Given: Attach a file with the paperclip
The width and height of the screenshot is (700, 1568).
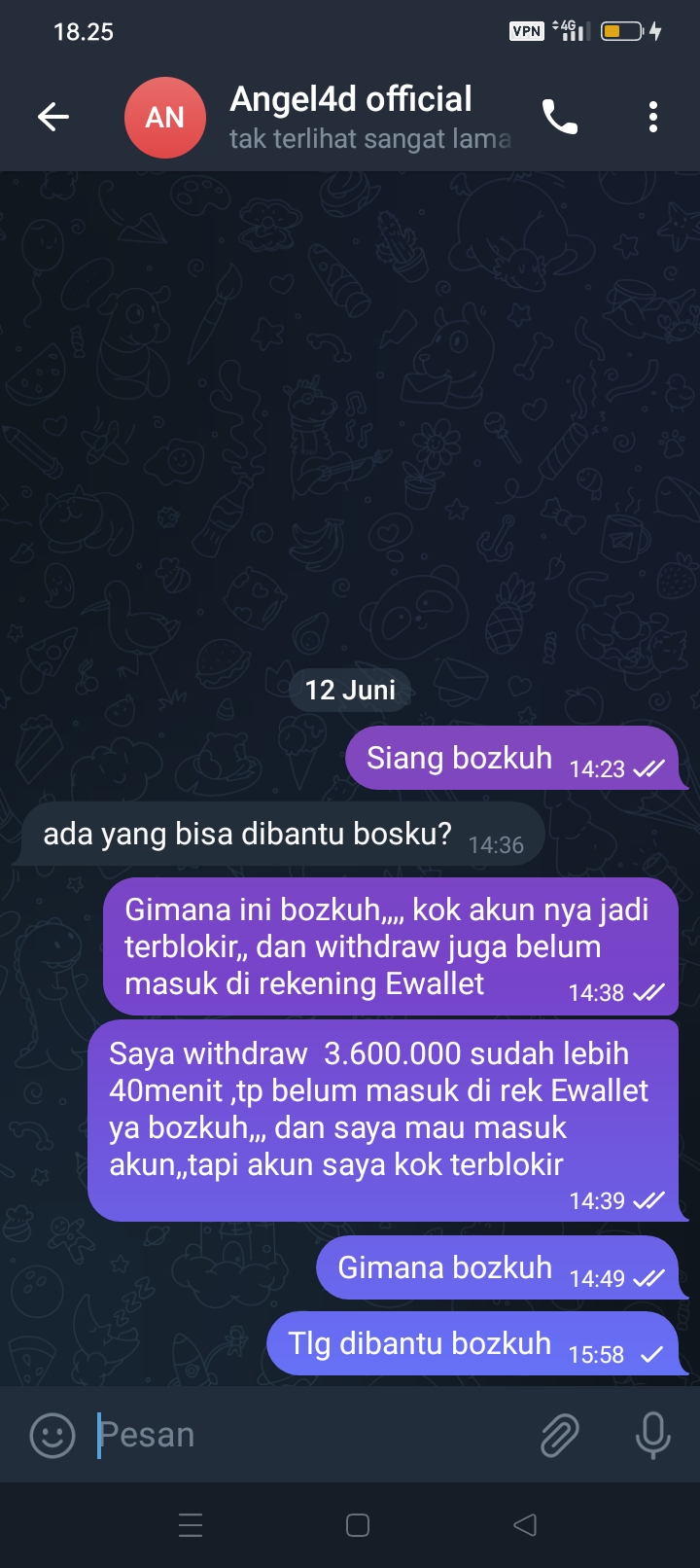Looking at the screenshot, I should click(x=560, y=1435).
